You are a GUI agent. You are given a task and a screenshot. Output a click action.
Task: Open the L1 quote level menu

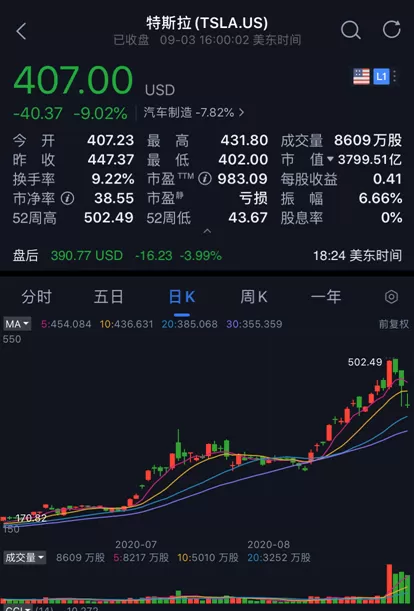(x=381, y=76)
